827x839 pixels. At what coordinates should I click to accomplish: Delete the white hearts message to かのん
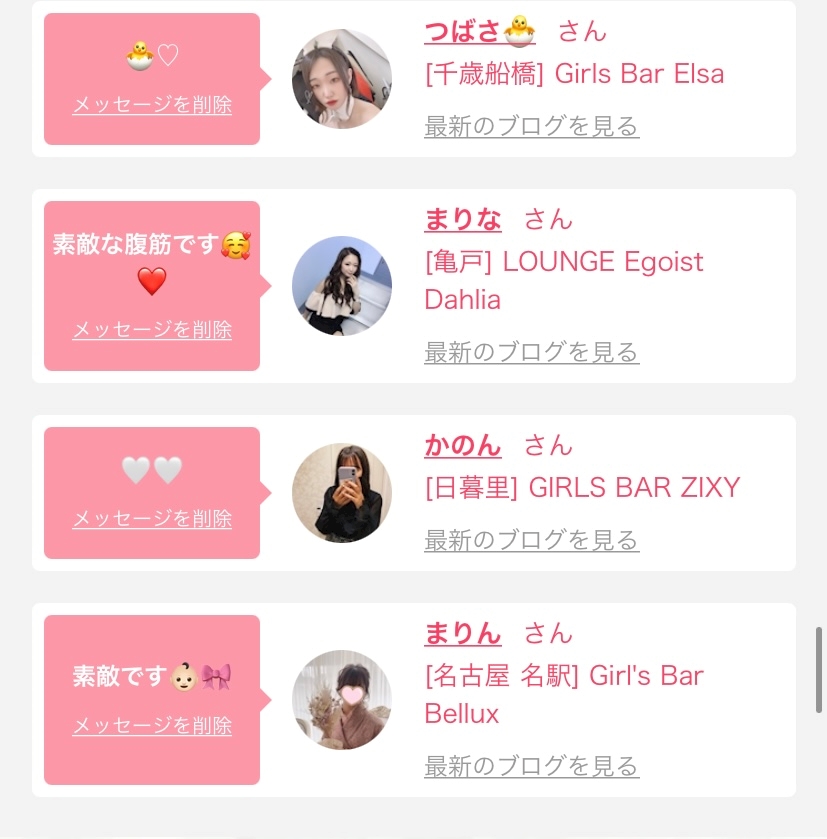pyautogui.click(x=152, y=519)
